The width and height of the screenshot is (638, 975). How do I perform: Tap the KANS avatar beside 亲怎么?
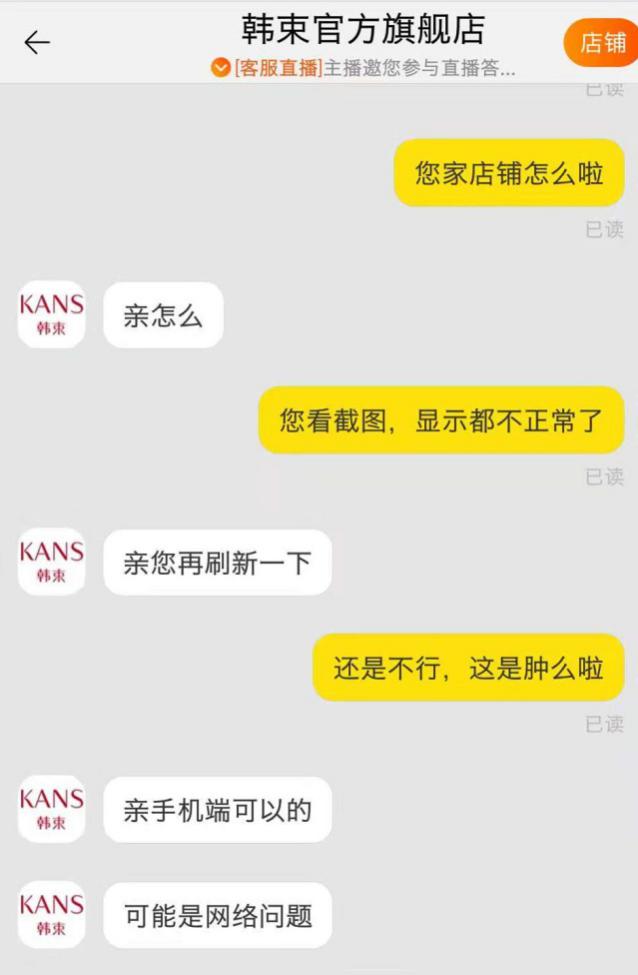52,315
